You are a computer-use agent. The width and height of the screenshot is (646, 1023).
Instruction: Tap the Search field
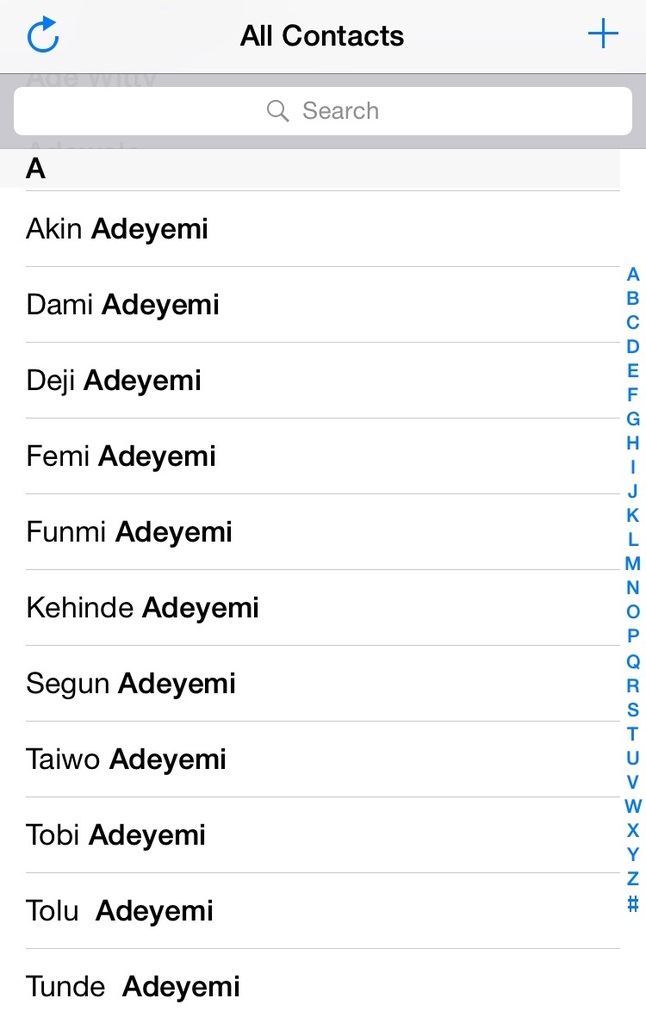322,111
